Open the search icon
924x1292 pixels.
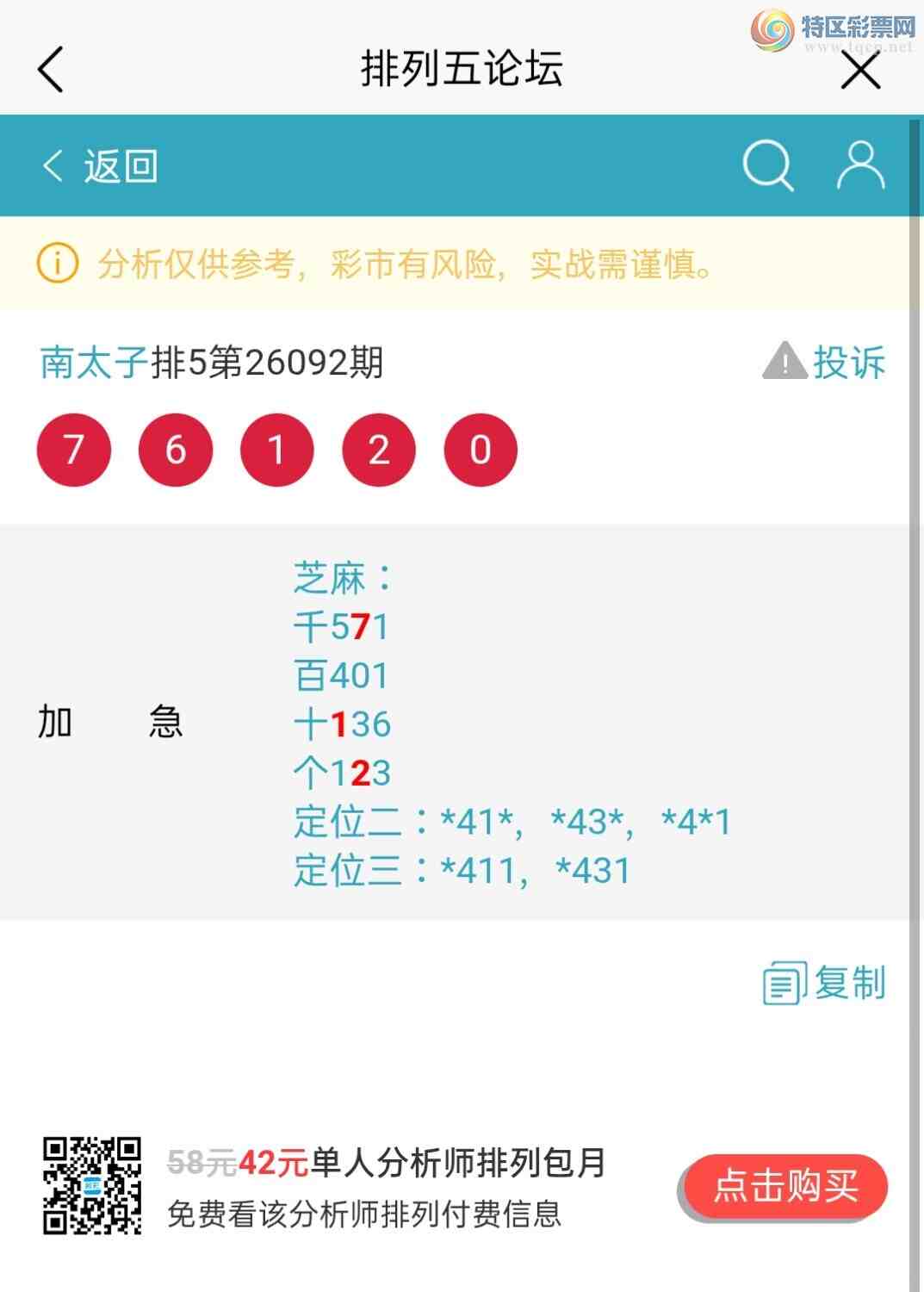tap(767, 165)
